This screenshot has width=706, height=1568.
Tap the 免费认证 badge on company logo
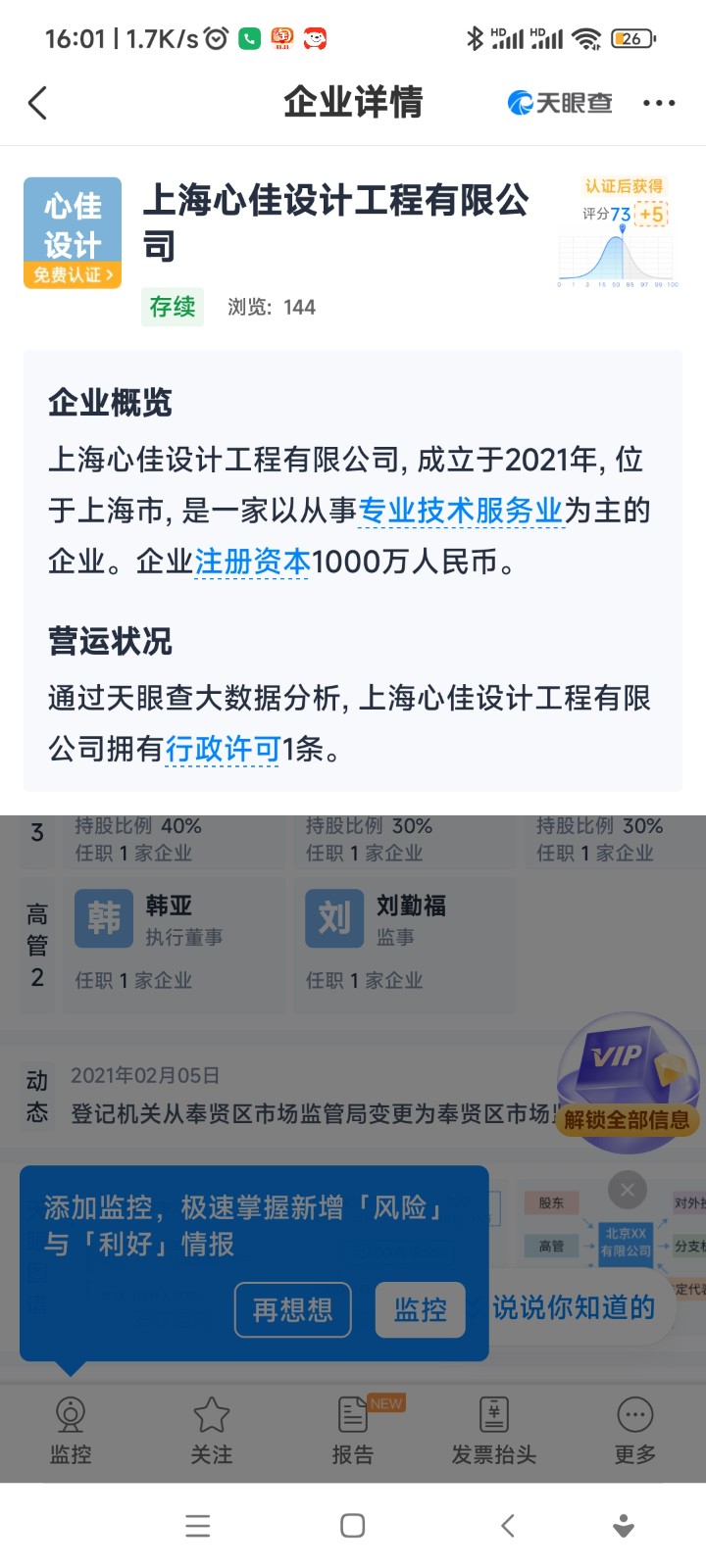[x=73, y=275]
